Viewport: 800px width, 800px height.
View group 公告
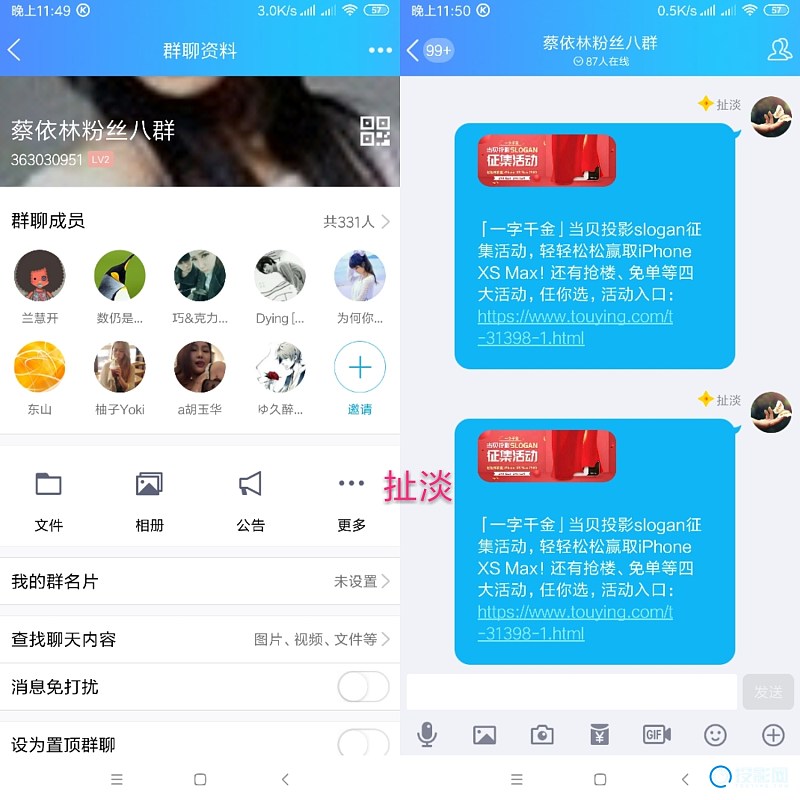click(x=250, y=500)
